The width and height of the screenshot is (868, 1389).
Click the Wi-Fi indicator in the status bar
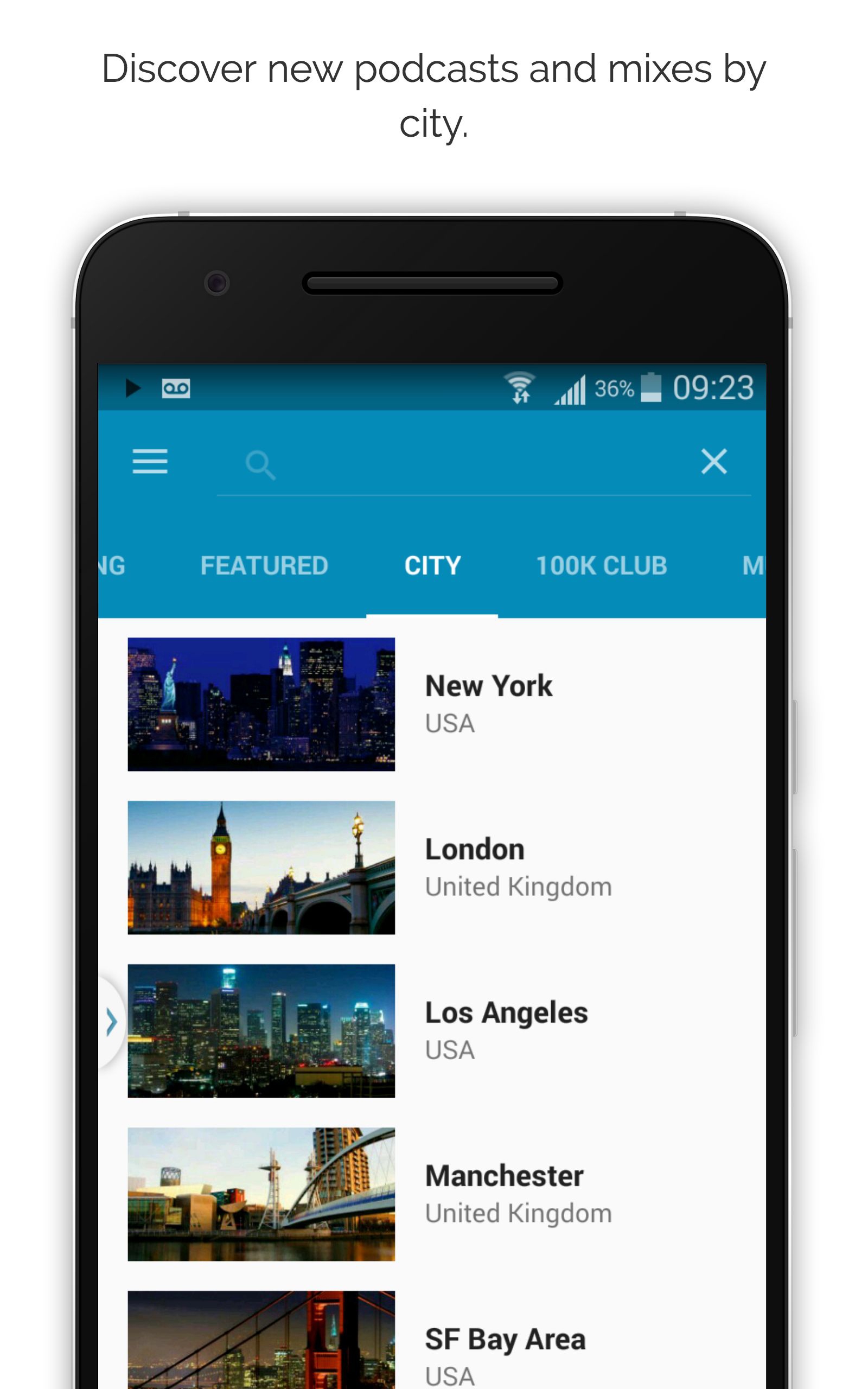point(521,386)
